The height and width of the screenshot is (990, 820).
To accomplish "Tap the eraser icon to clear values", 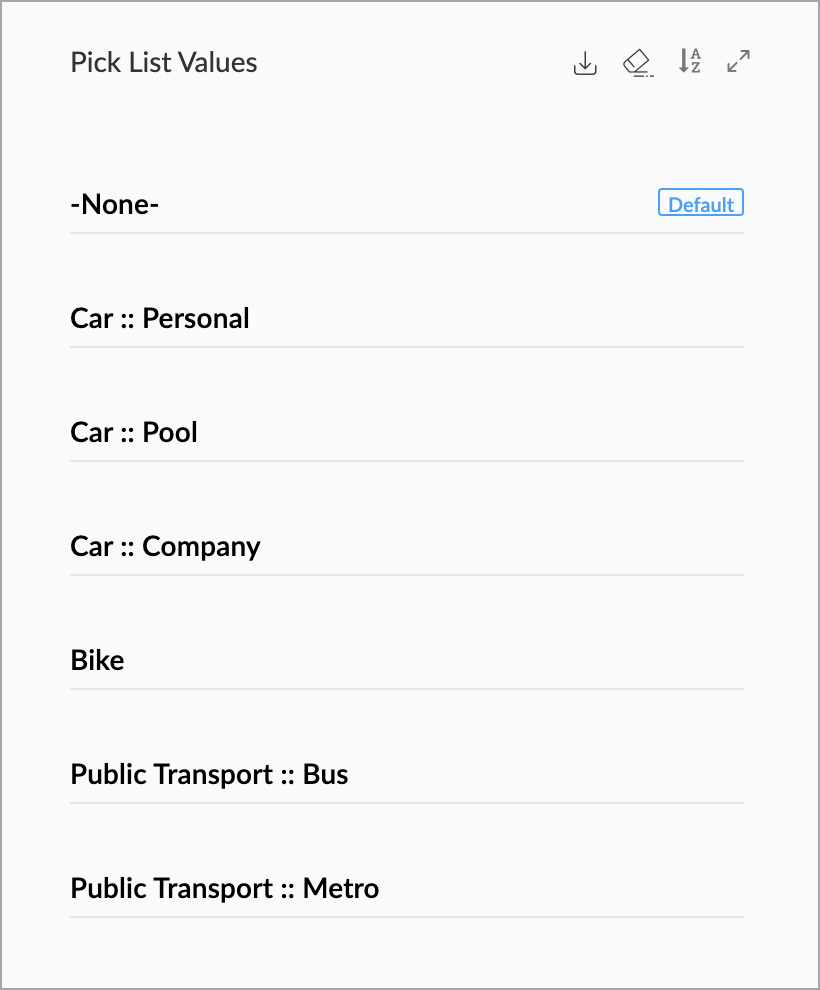I will (638, 63).
